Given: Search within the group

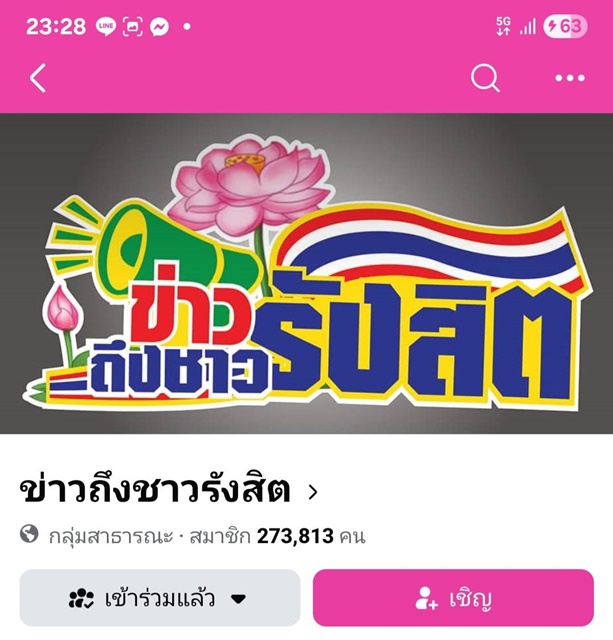Looking at the screenshot, I should click(485, 78).
